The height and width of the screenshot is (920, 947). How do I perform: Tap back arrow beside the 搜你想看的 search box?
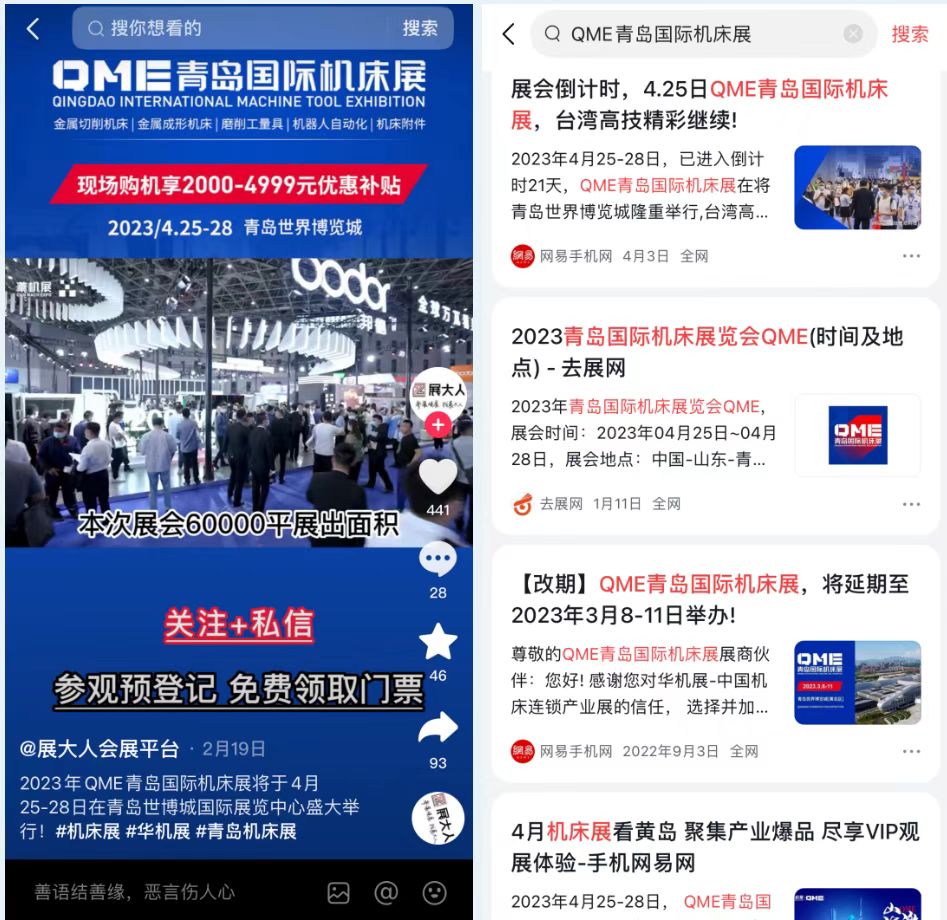tap(33, 29)
